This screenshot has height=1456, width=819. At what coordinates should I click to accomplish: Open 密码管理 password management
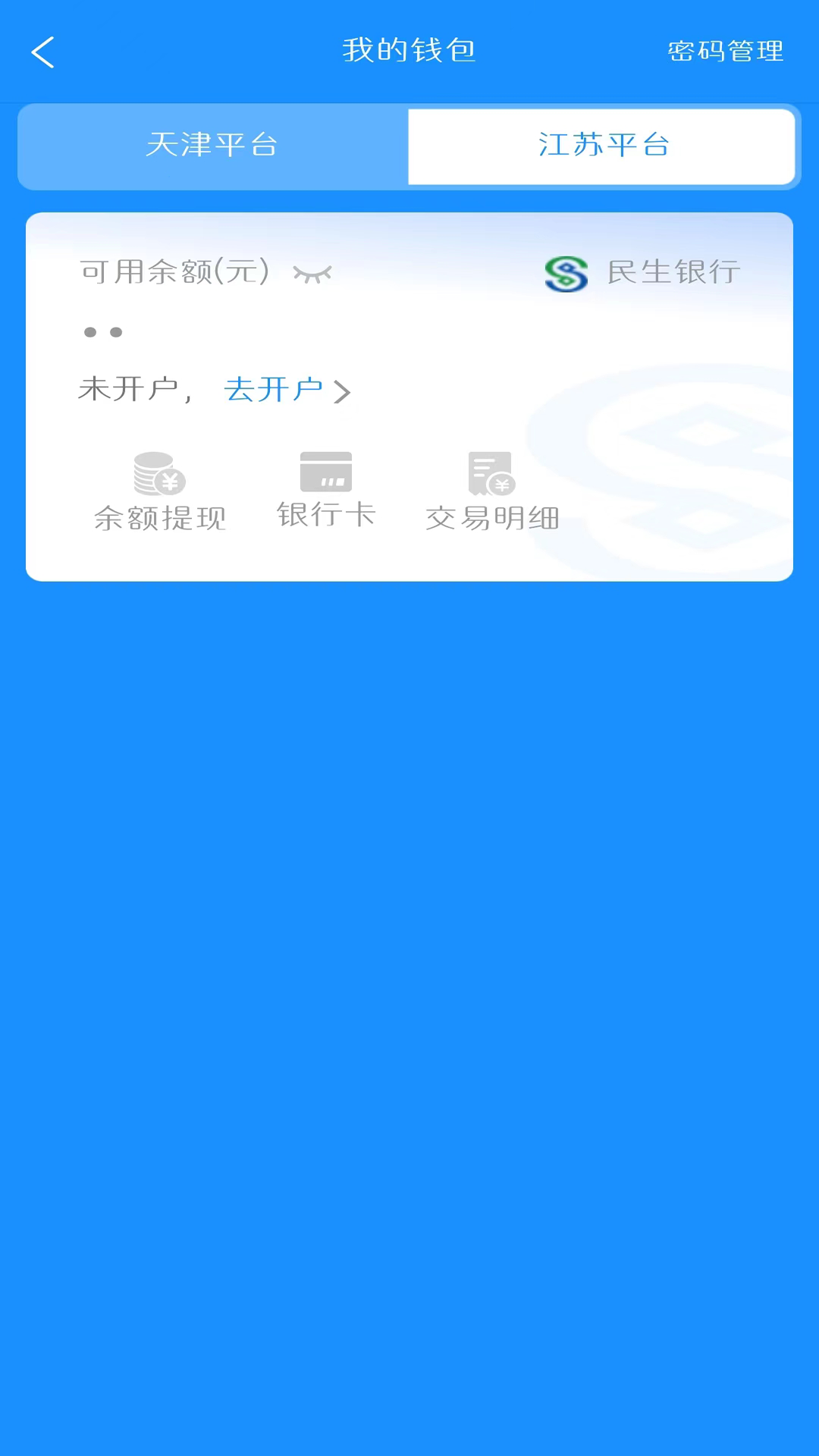click(x=725, y=52)
